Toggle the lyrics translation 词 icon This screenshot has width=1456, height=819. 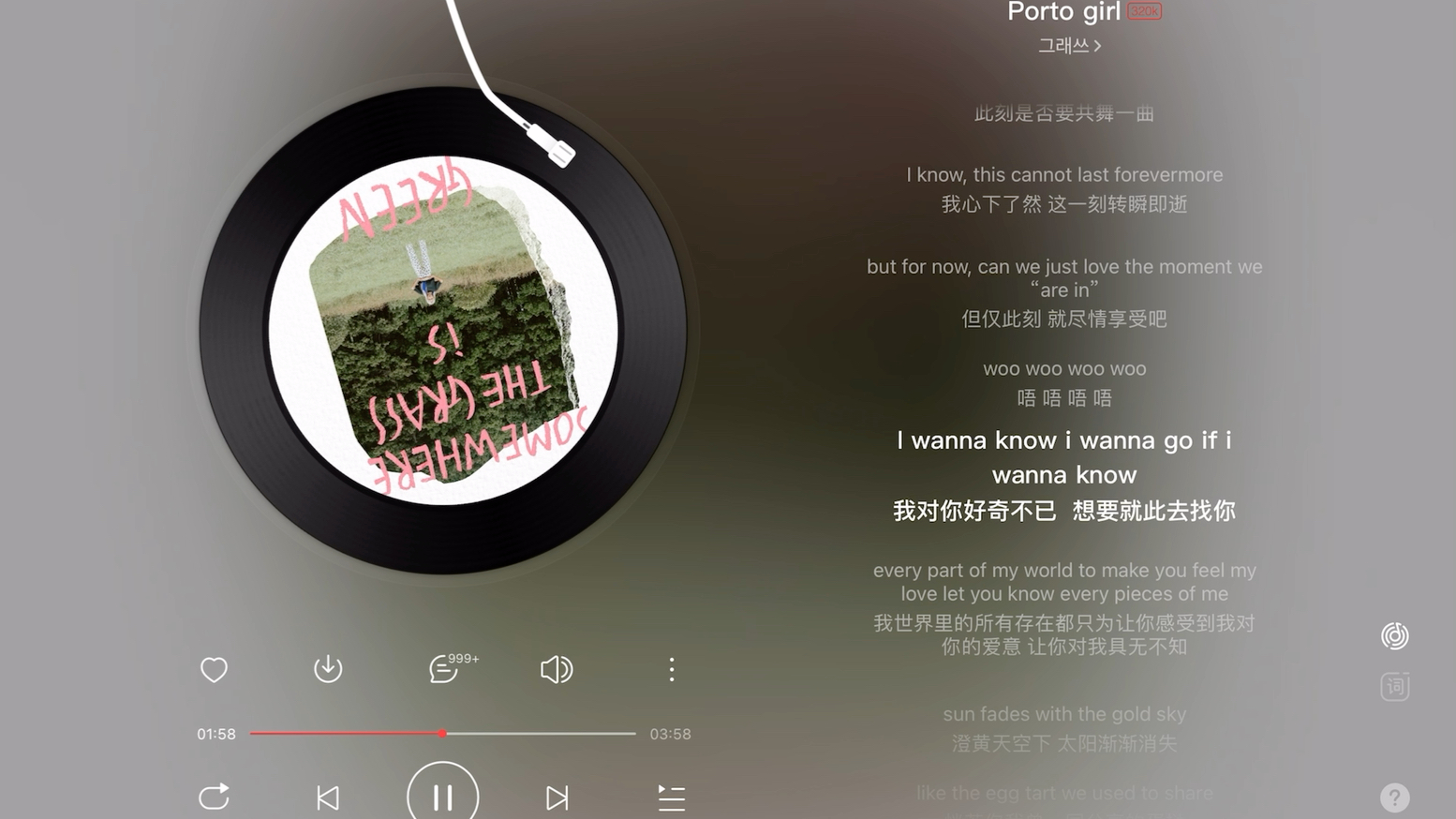[1394, 687]
